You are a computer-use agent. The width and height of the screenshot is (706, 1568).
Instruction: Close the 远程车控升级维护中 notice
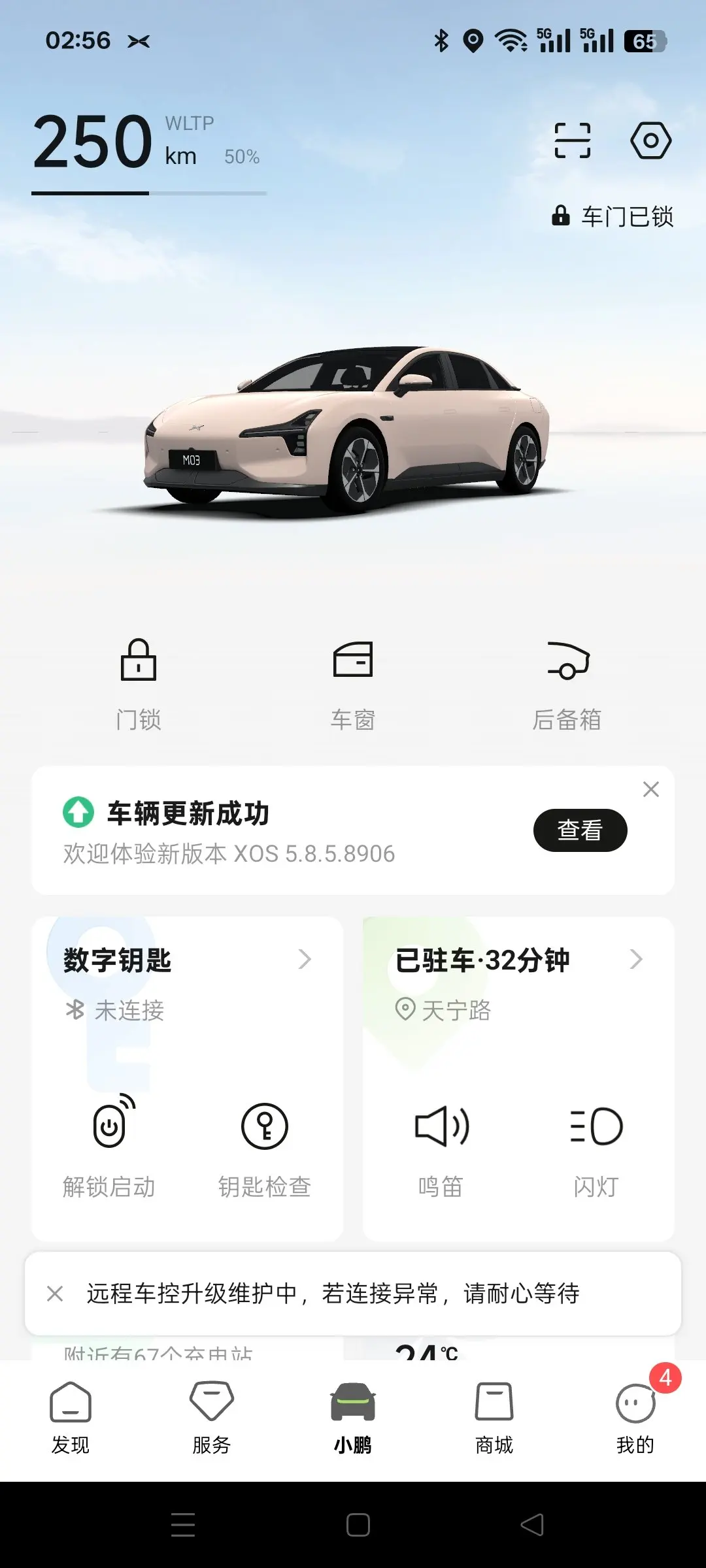(56, 1294)
